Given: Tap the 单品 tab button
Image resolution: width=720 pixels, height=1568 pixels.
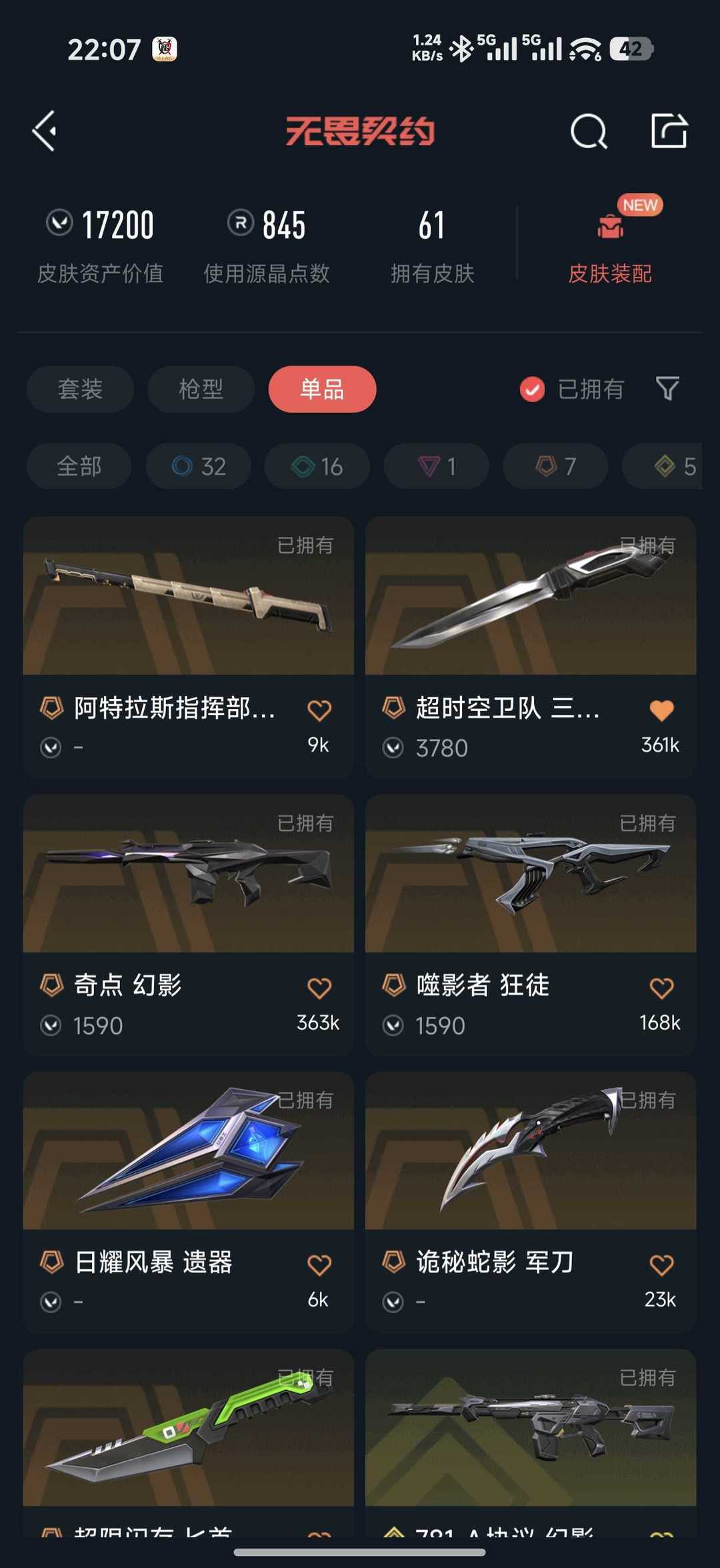Looking at the screenshot, I should 321,389.
